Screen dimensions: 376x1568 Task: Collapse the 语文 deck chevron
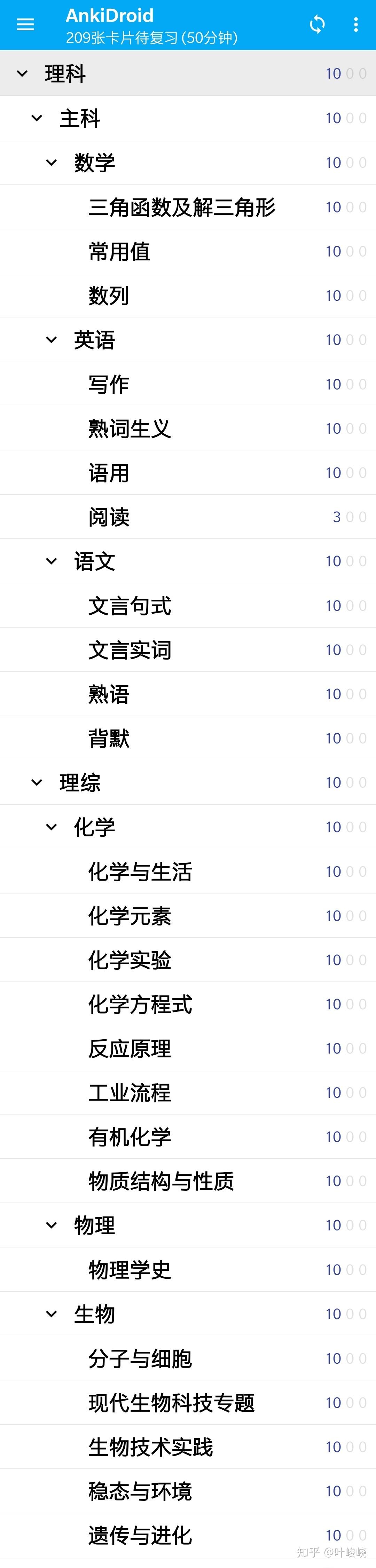(x=52, y=561)
